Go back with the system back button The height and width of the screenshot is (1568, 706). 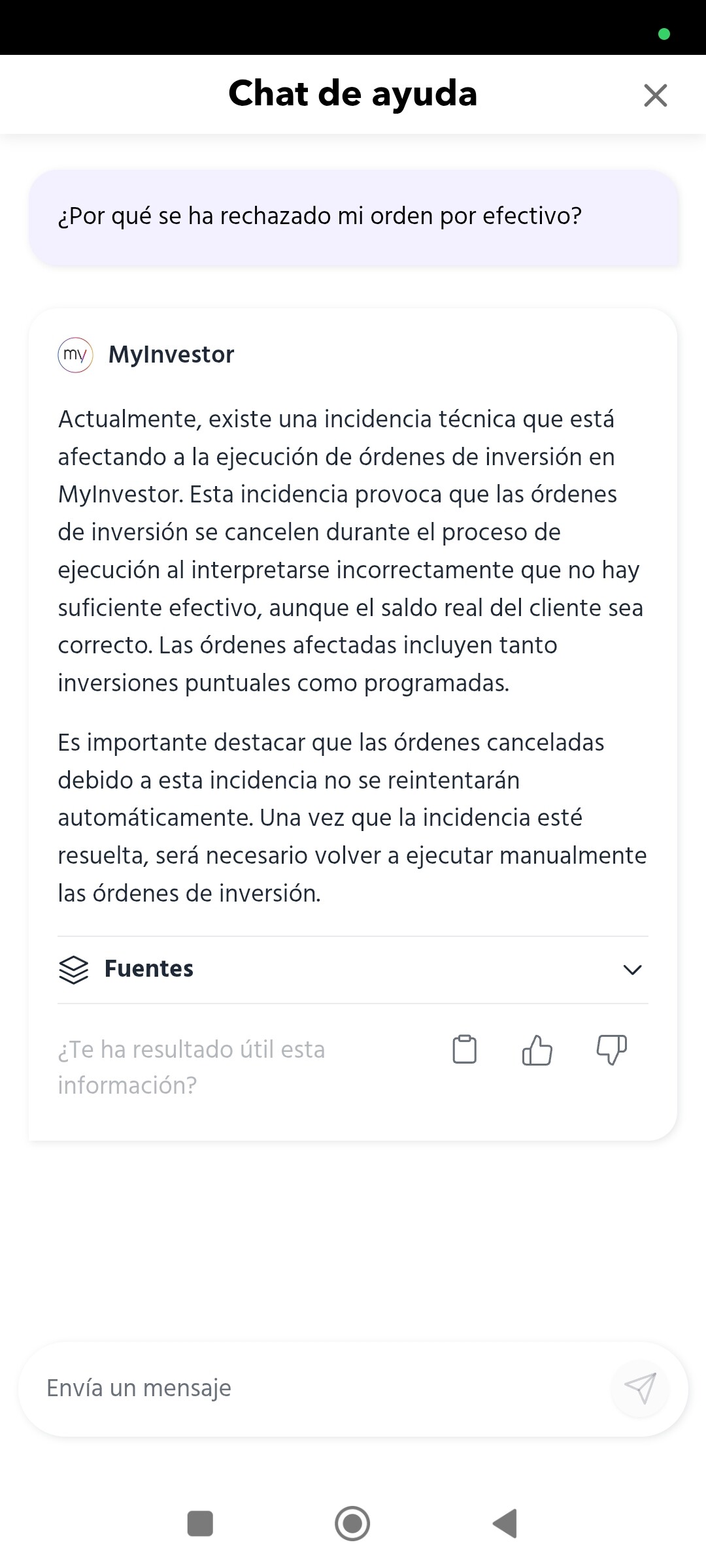tap(505, 1524)
